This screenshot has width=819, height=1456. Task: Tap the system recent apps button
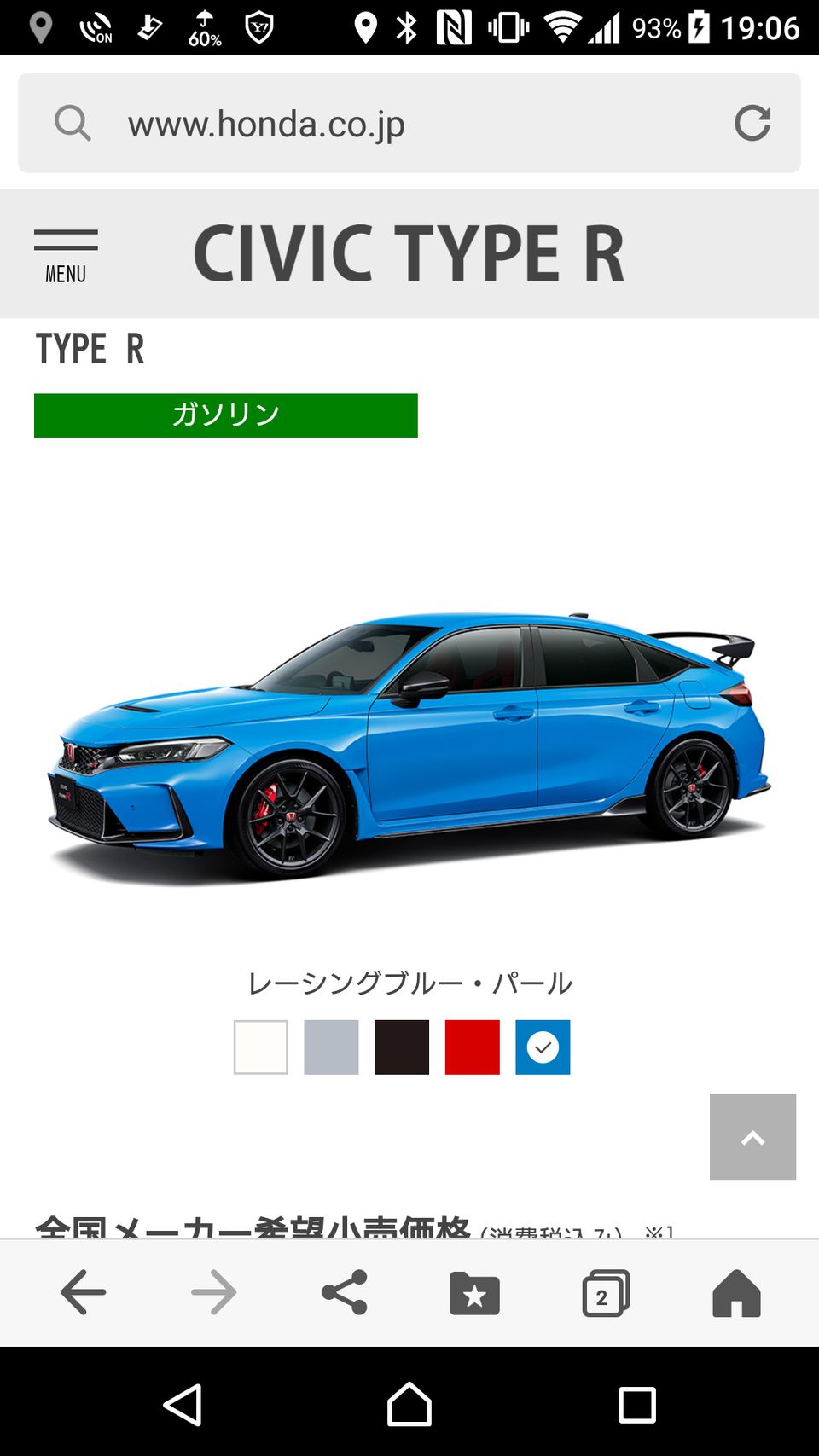point(637,1405)
